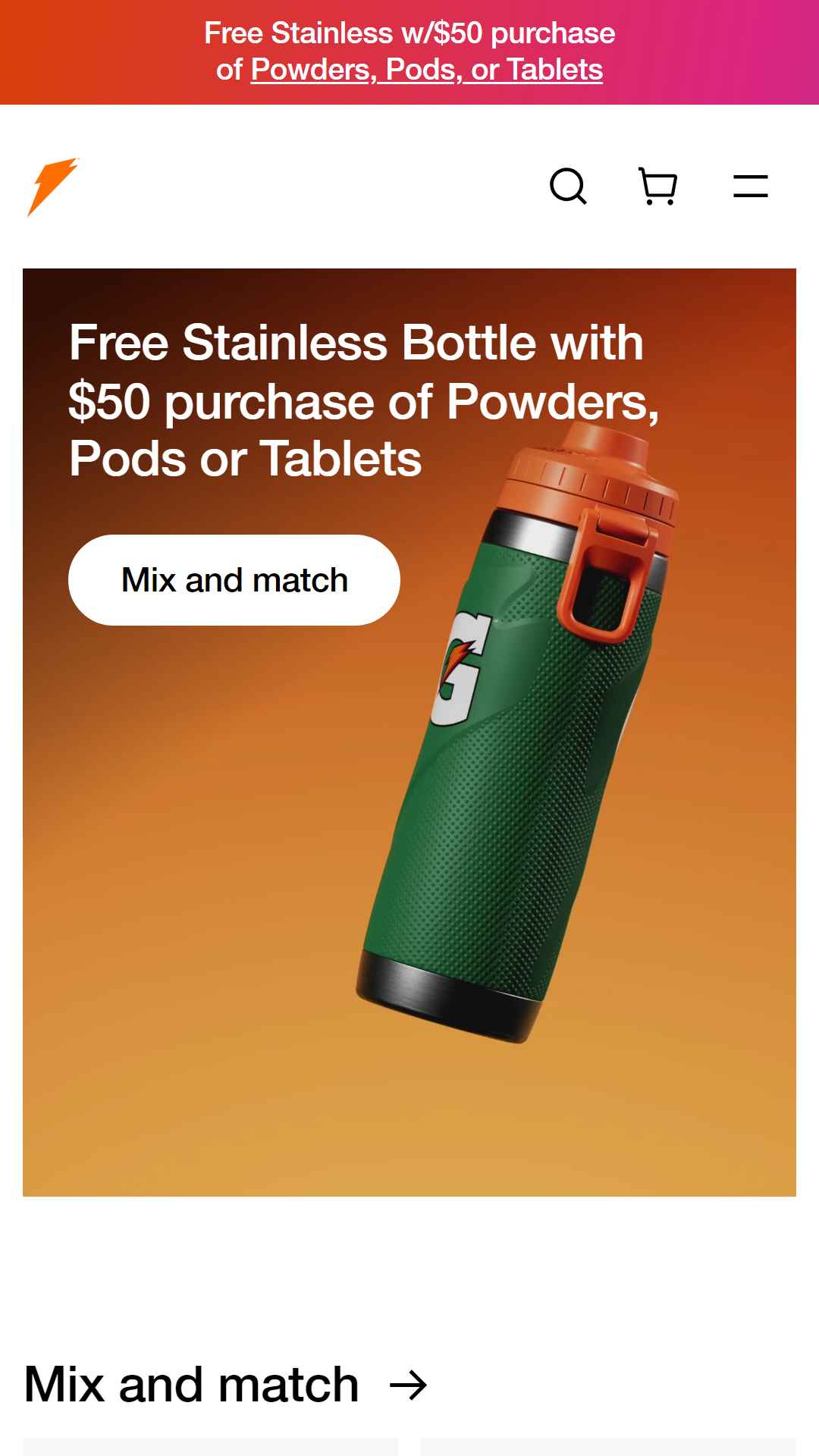Open the search magnifier icon

point(568,187)
